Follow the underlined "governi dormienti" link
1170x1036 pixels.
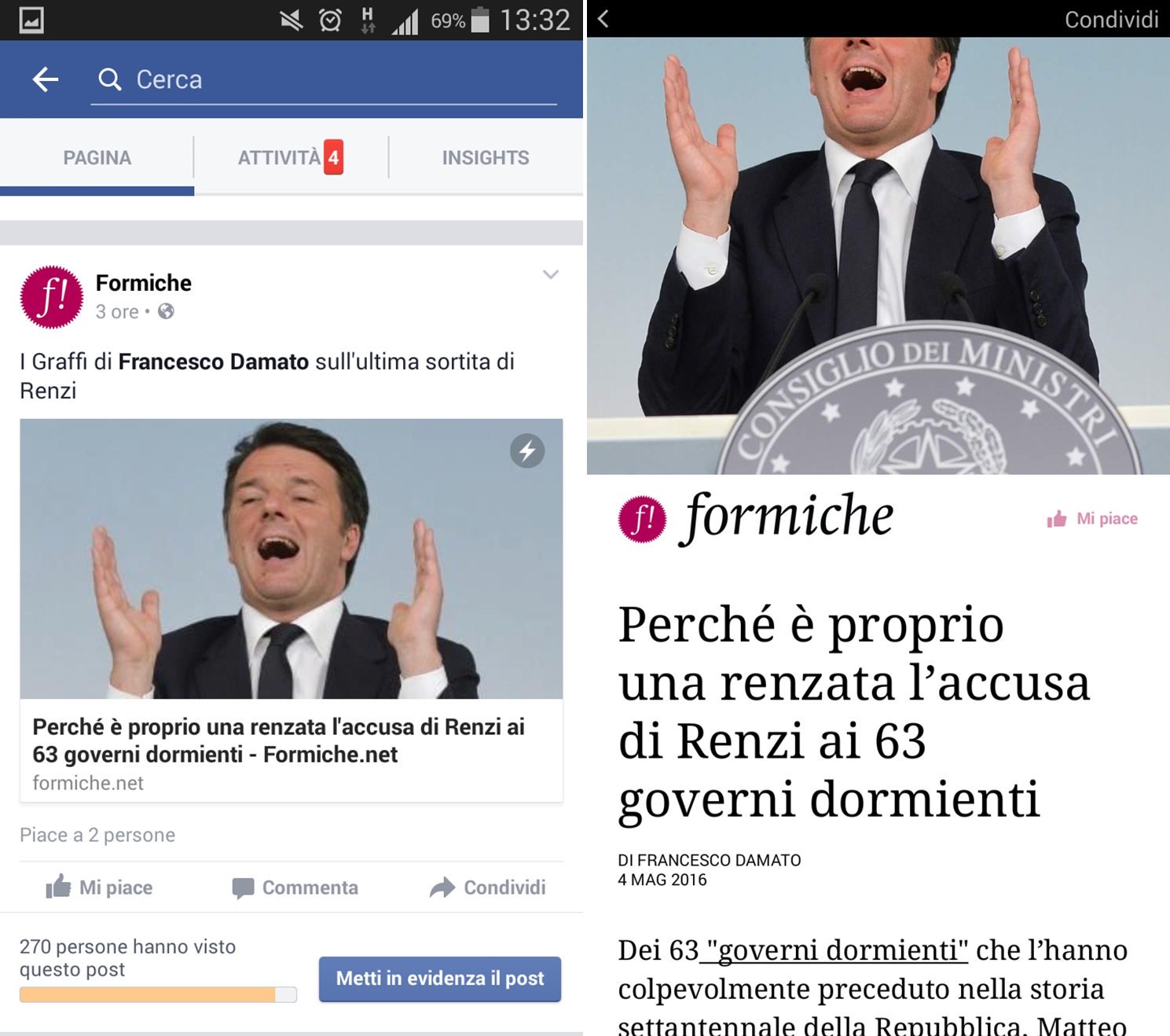(834, 950)
